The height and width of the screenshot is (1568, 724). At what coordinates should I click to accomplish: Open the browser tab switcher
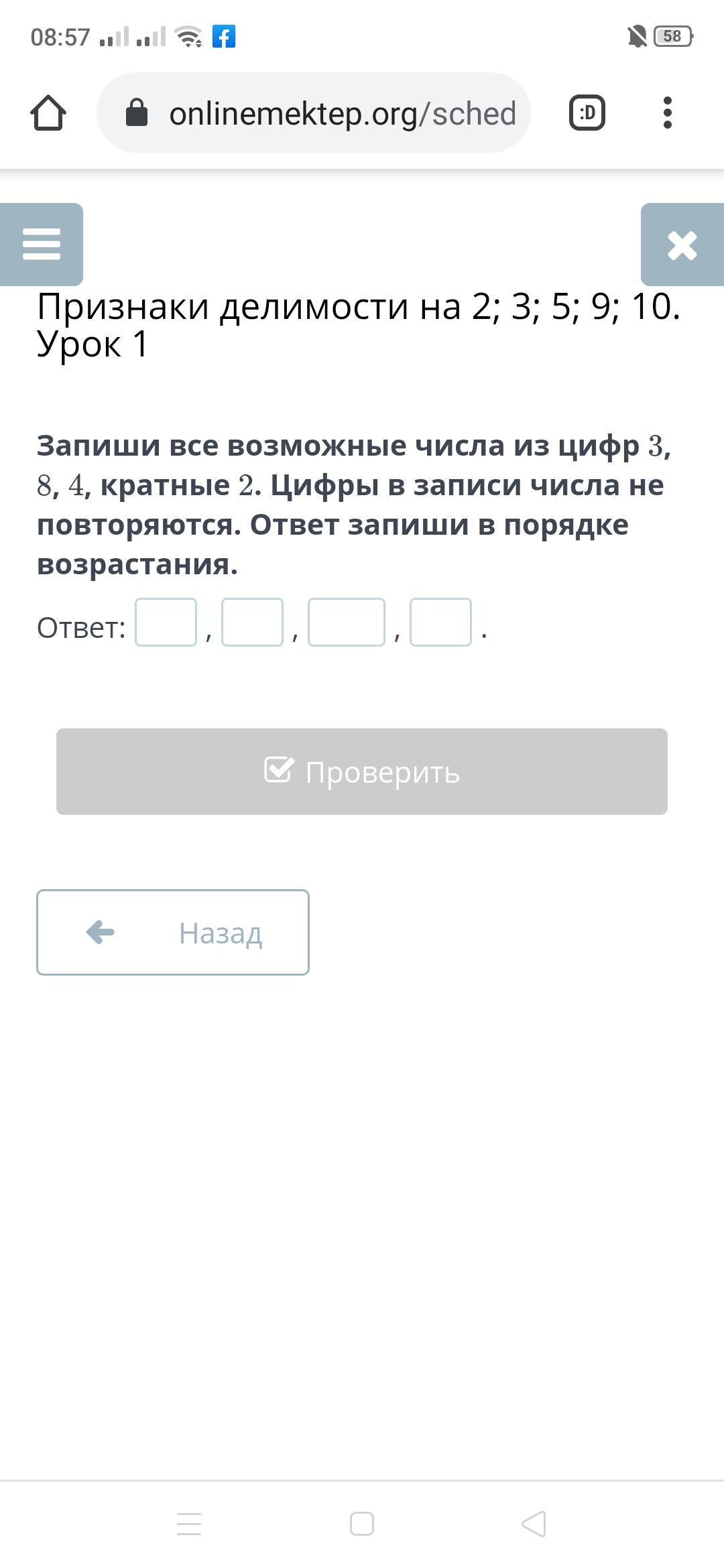587,113
